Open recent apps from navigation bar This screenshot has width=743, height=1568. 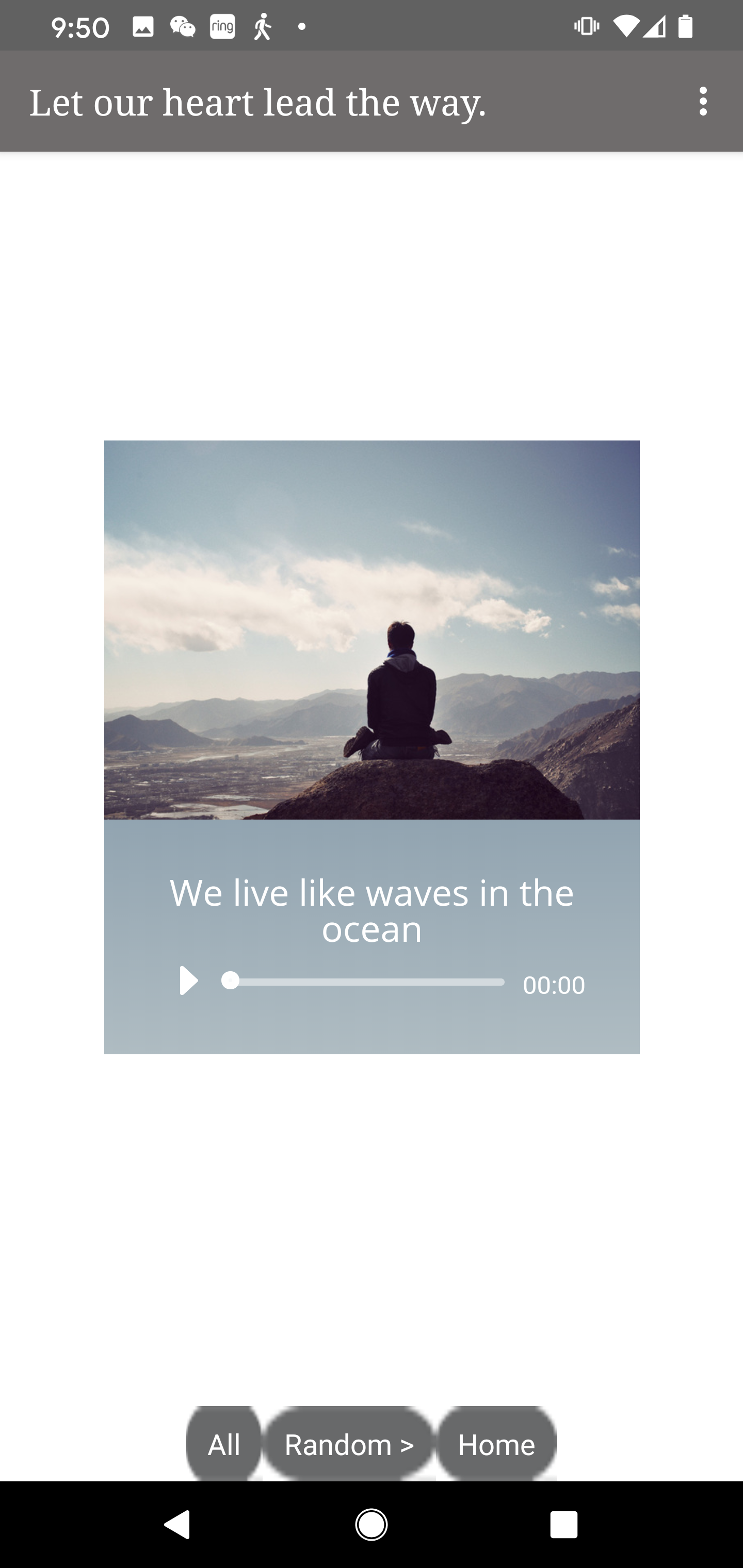point(563,1524)
